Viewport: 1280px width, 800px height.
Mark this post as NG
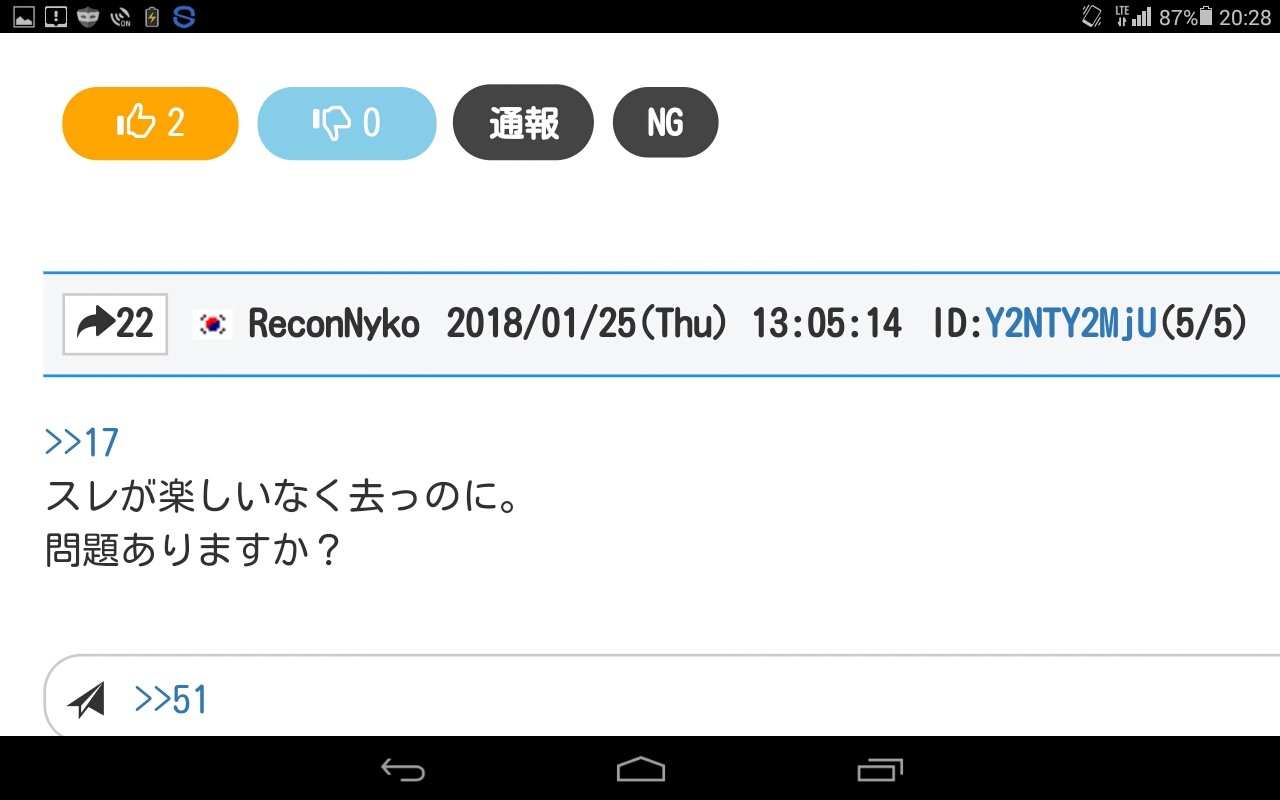[x=665, y=123]
